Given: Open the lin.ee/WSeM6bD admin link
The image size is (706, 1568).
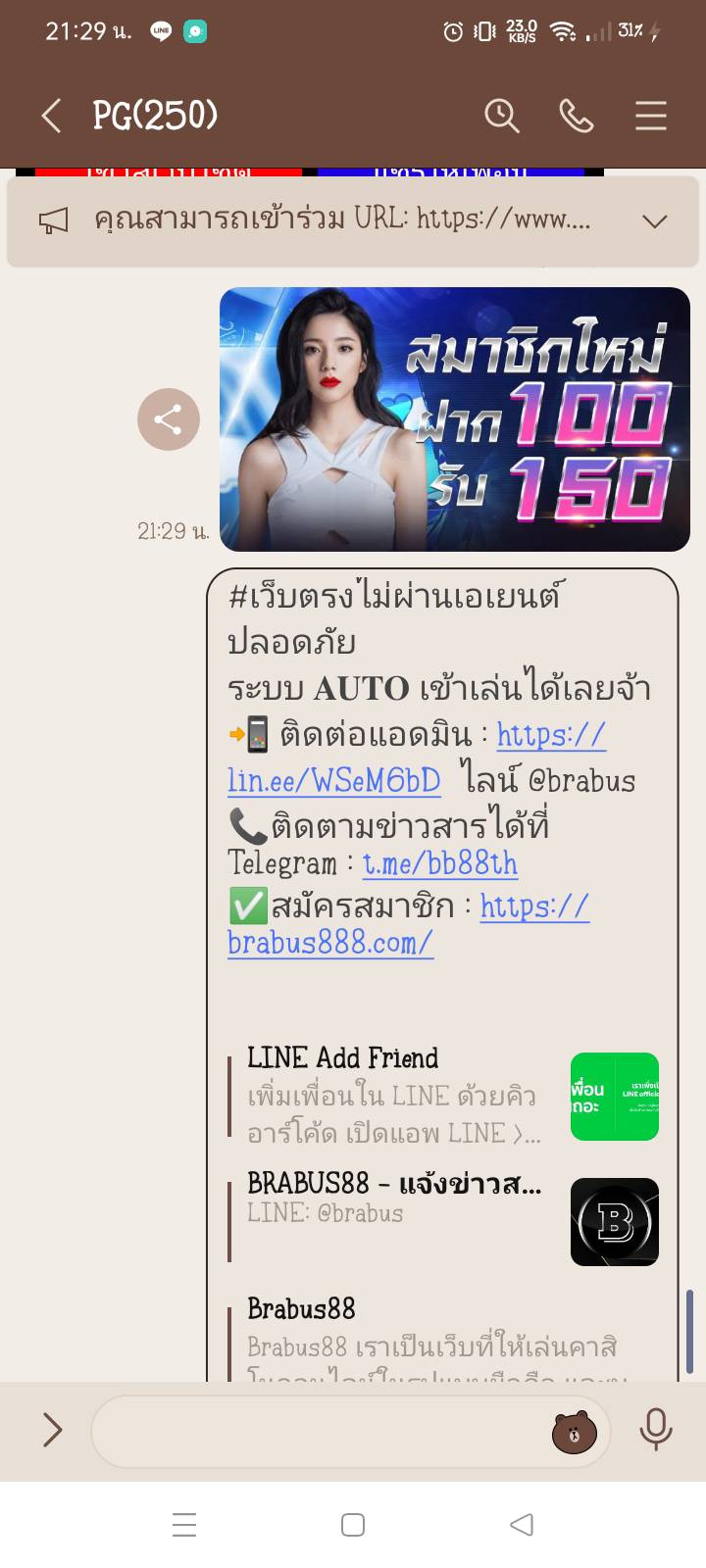Looking at the screenshot, I should [333, 780].
